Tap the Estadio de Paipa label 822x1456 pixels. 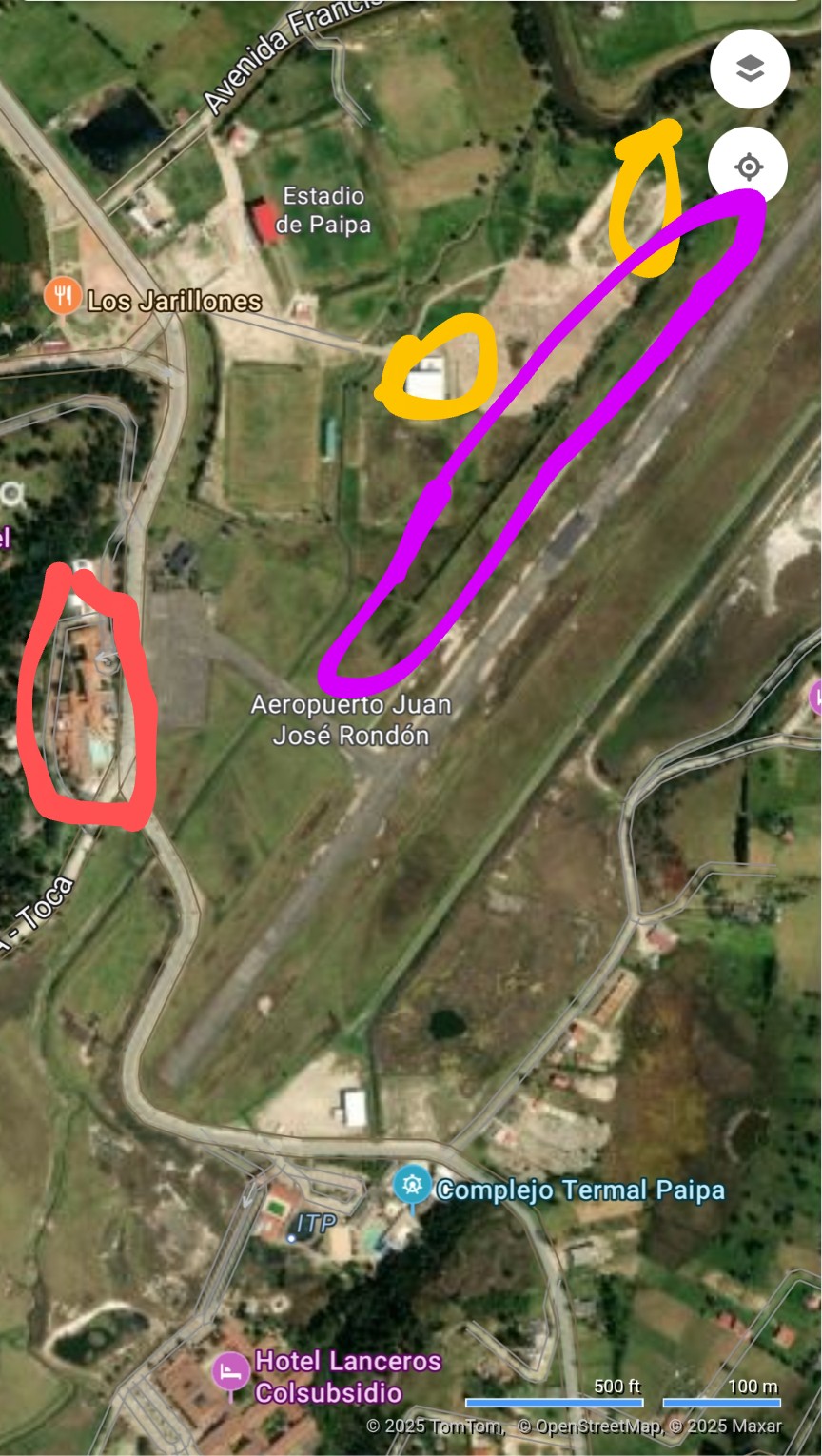tap(323, 210)
